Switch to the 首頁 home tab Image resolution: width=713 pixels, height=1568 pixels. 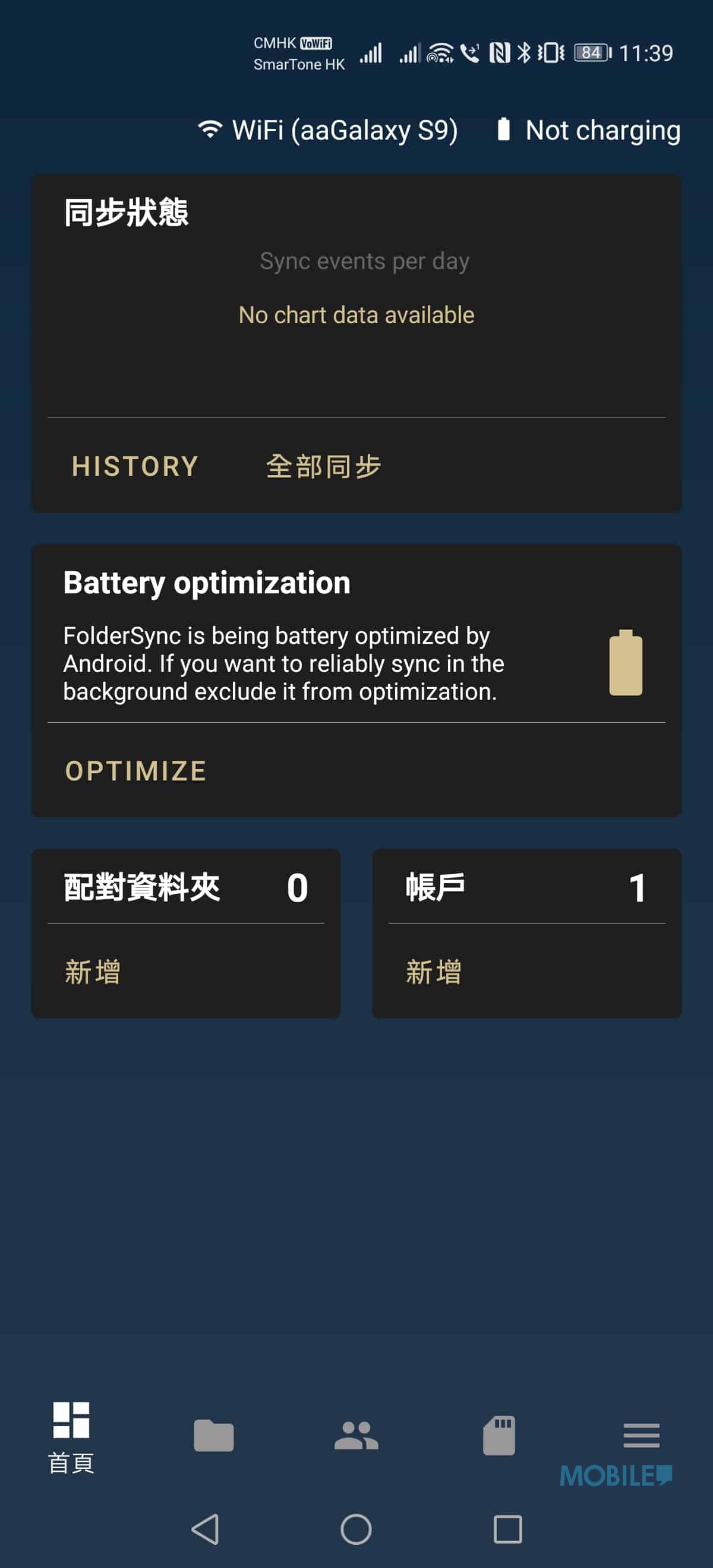[71, 1437]
